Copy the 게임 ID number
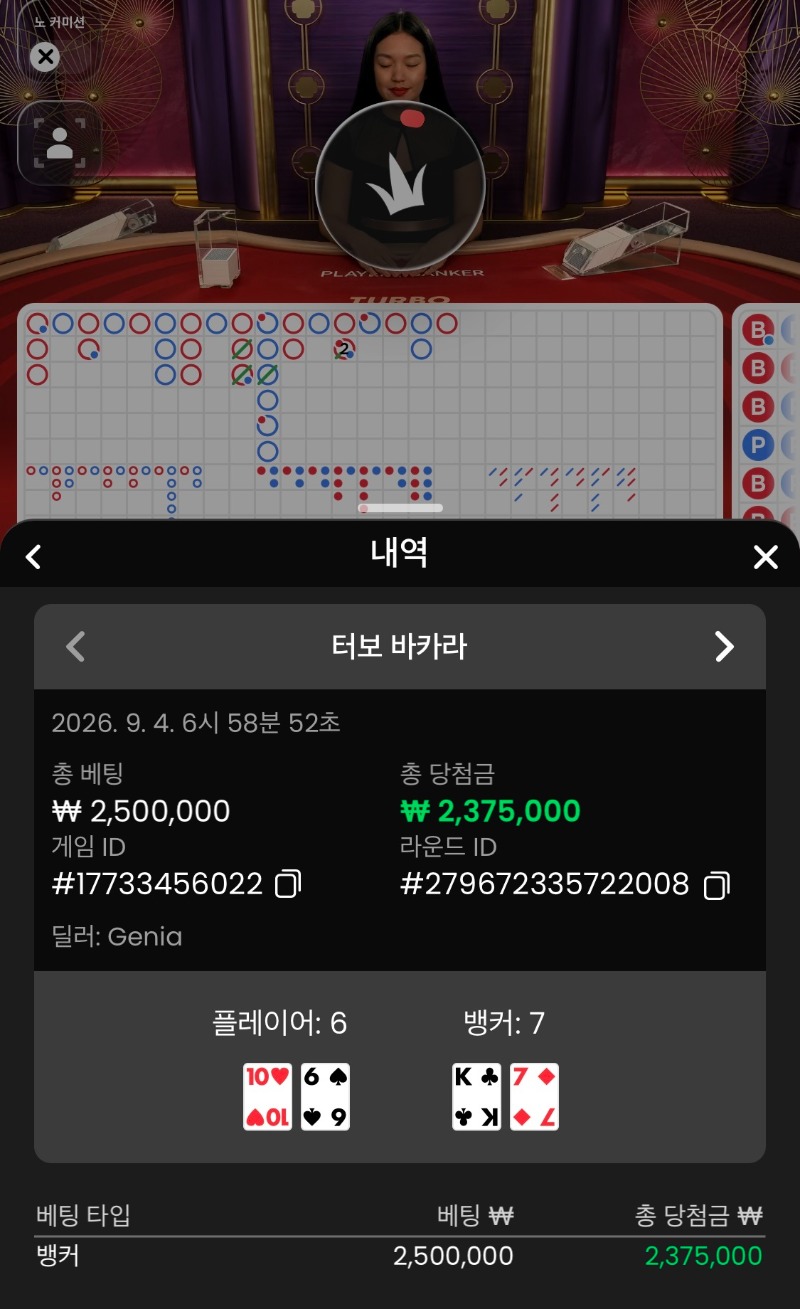 288,884
